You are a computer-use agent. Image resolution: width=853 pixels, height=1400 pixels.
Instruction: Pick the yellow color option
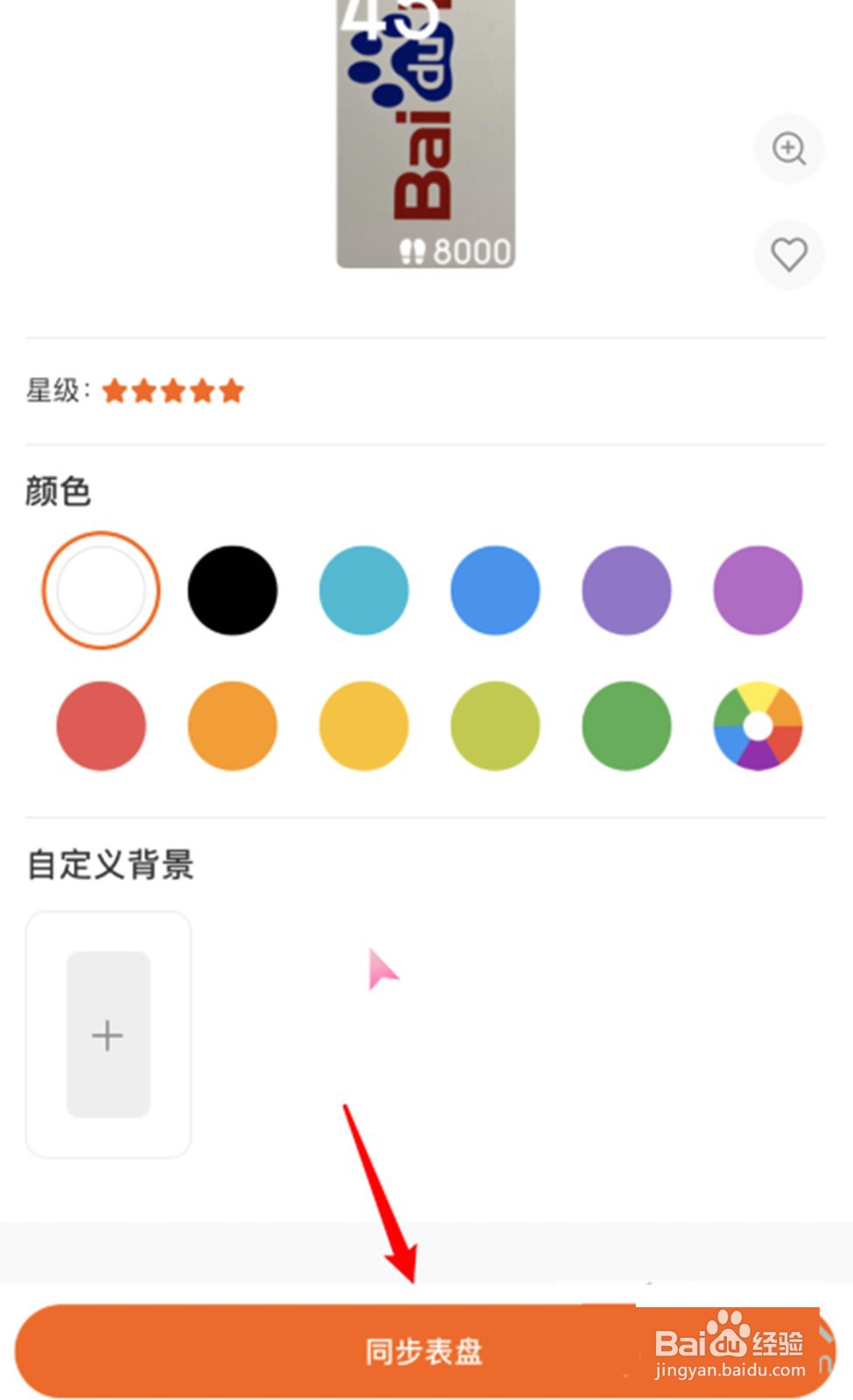coord(363,727)
